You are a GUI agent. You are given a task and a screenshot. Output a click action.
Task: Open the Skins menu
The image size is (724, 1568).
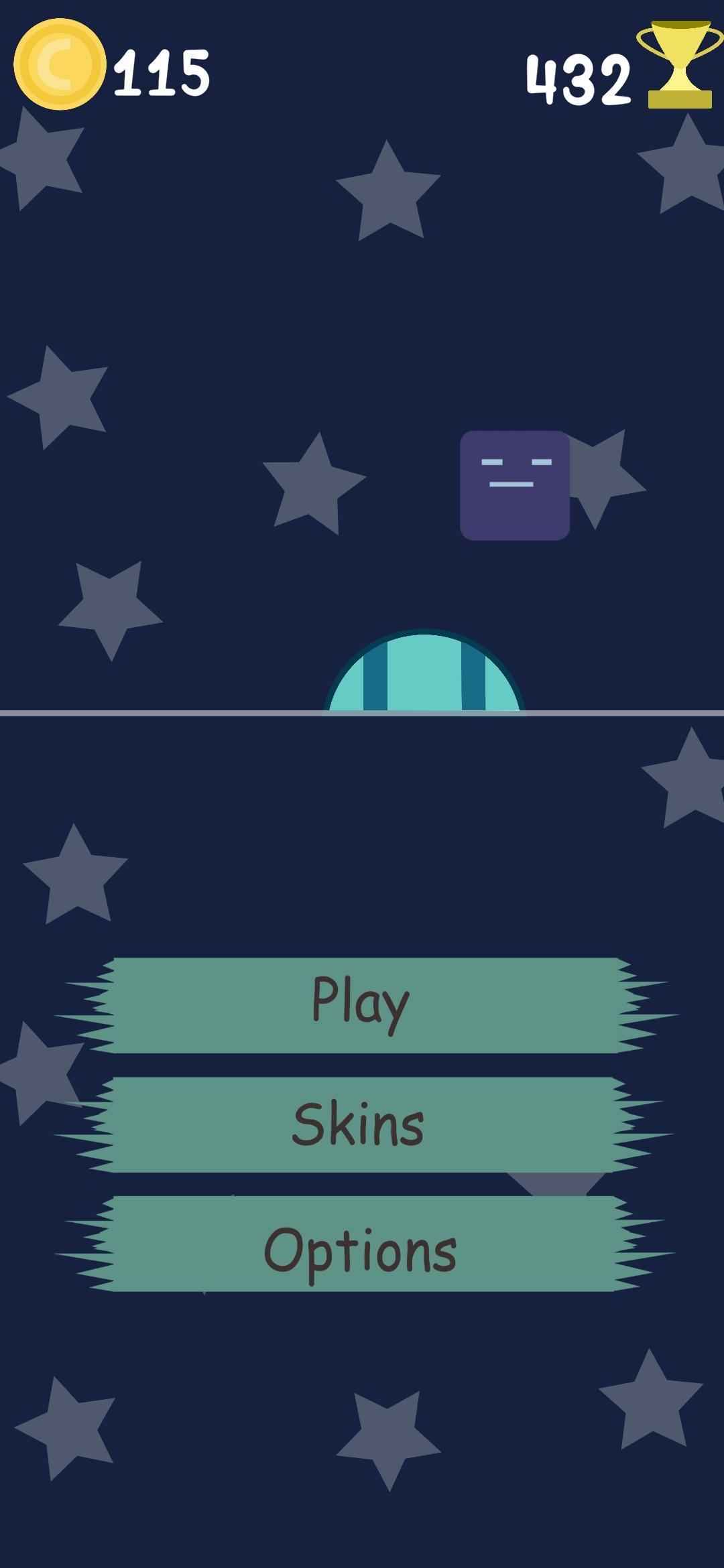click(x=362, y=1124)
